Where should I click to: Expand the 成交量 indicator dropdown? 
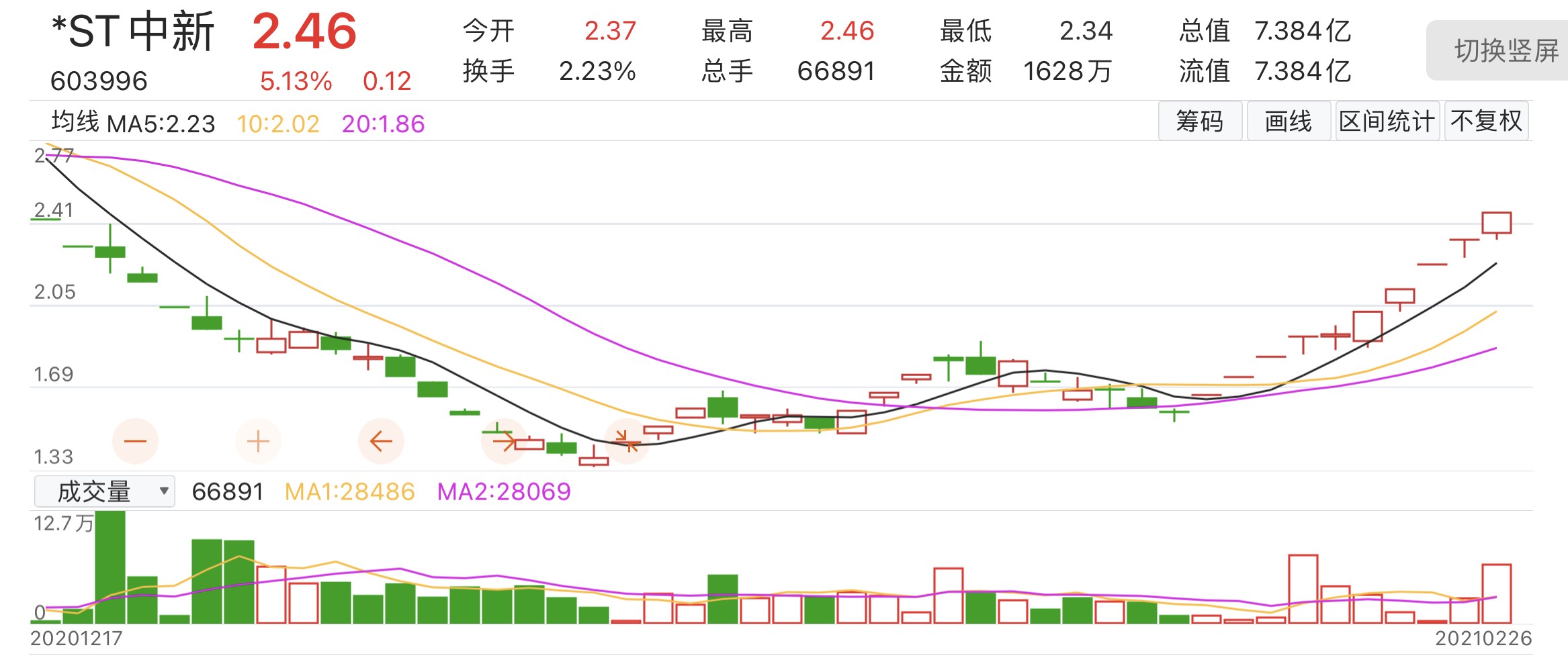pyautogui.click(x=105, y=491)
